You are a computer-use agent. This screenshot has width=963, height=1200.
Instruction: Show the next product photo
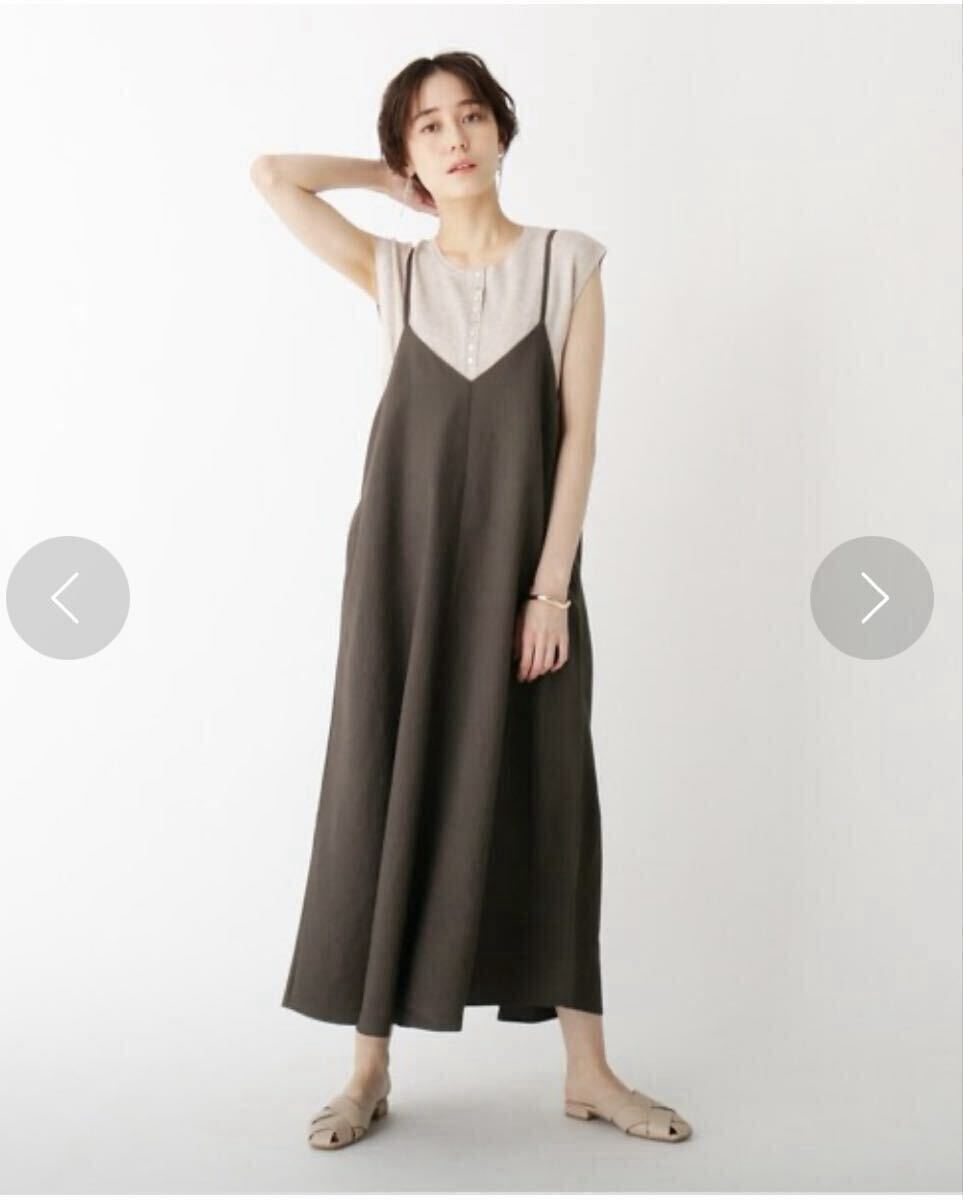tap(871, 598)
